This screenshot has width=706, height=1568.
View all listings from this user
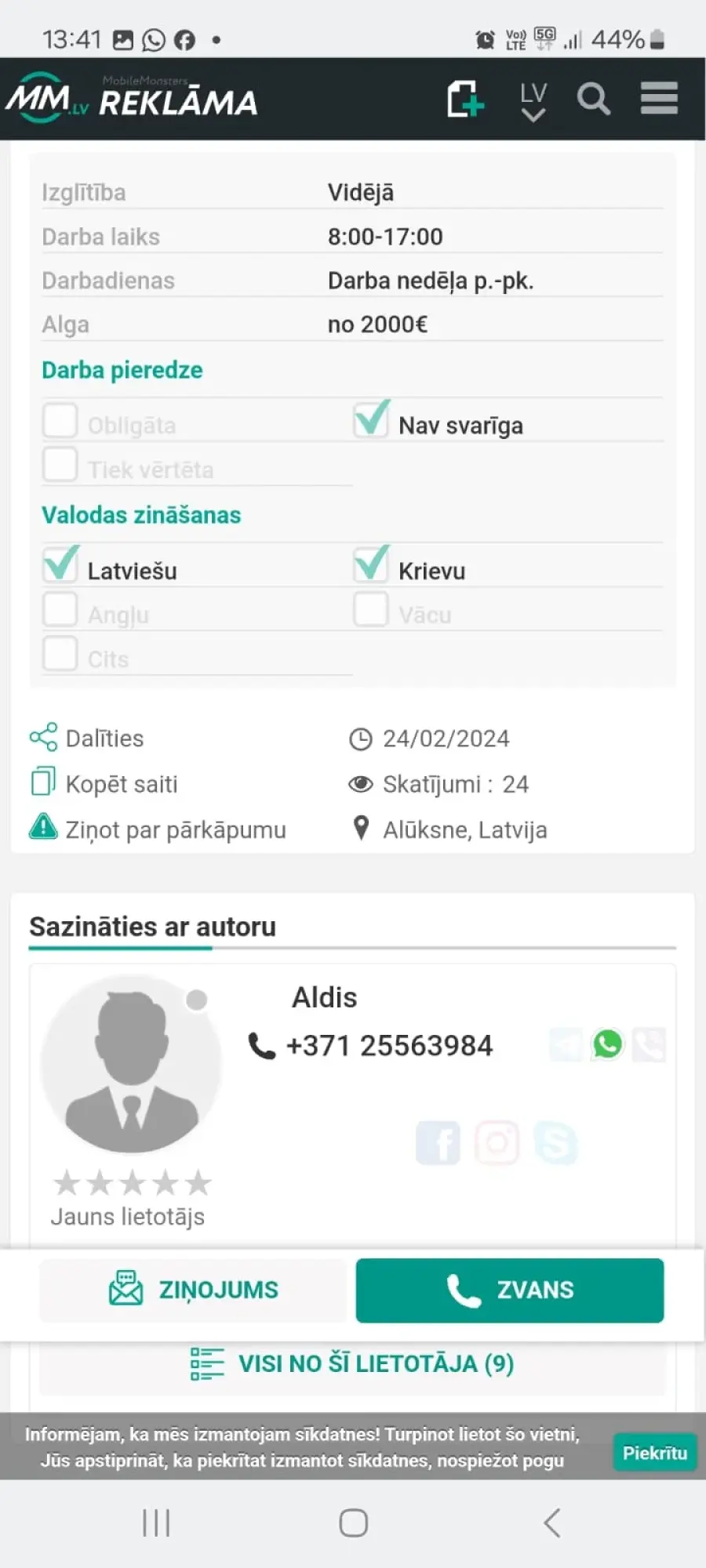tap(352, 1363)
